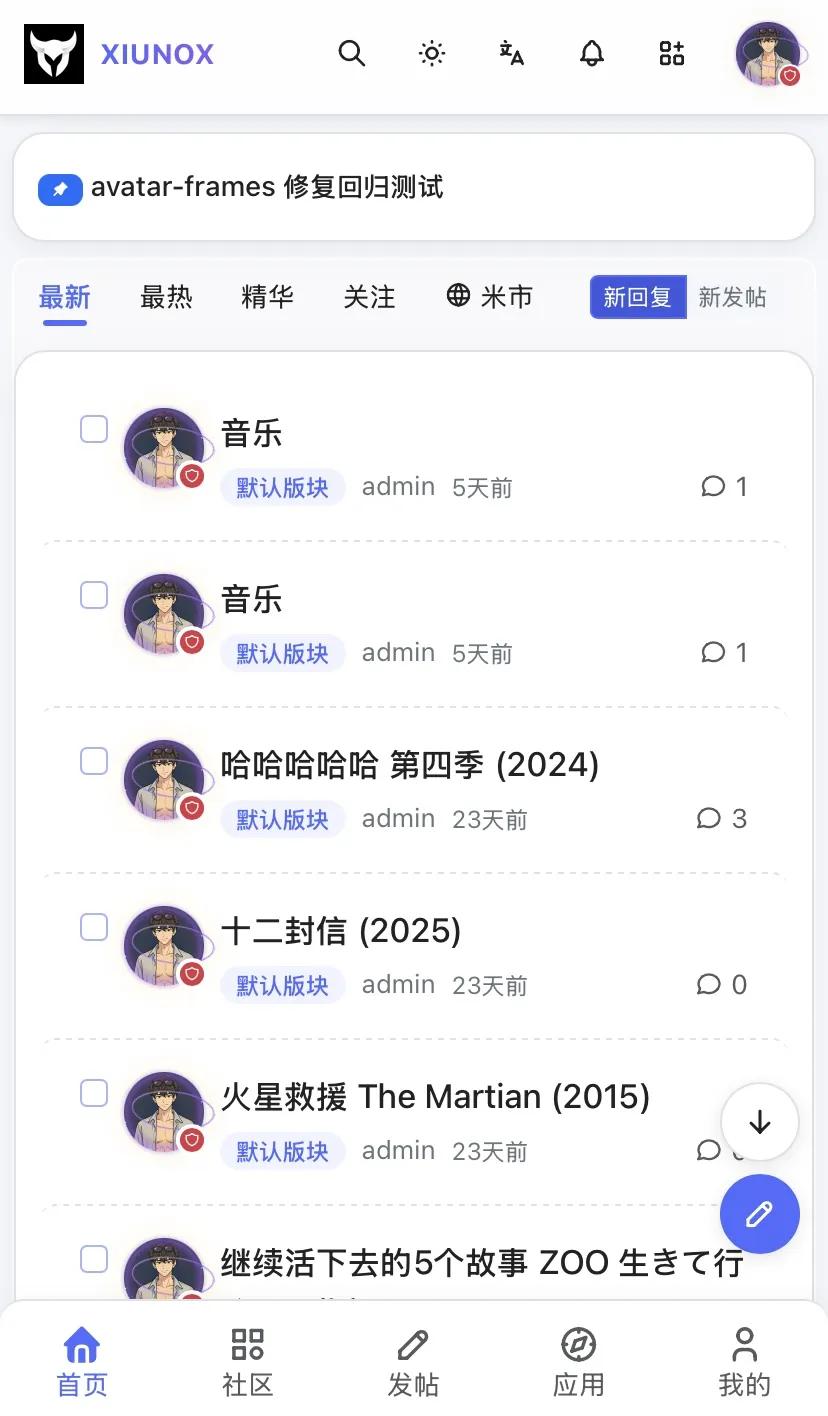This screenshot has height=1416, width=828.
Task: Tap the down arrow floating button
Action: pyautogui.click(x=760, y=1122)
